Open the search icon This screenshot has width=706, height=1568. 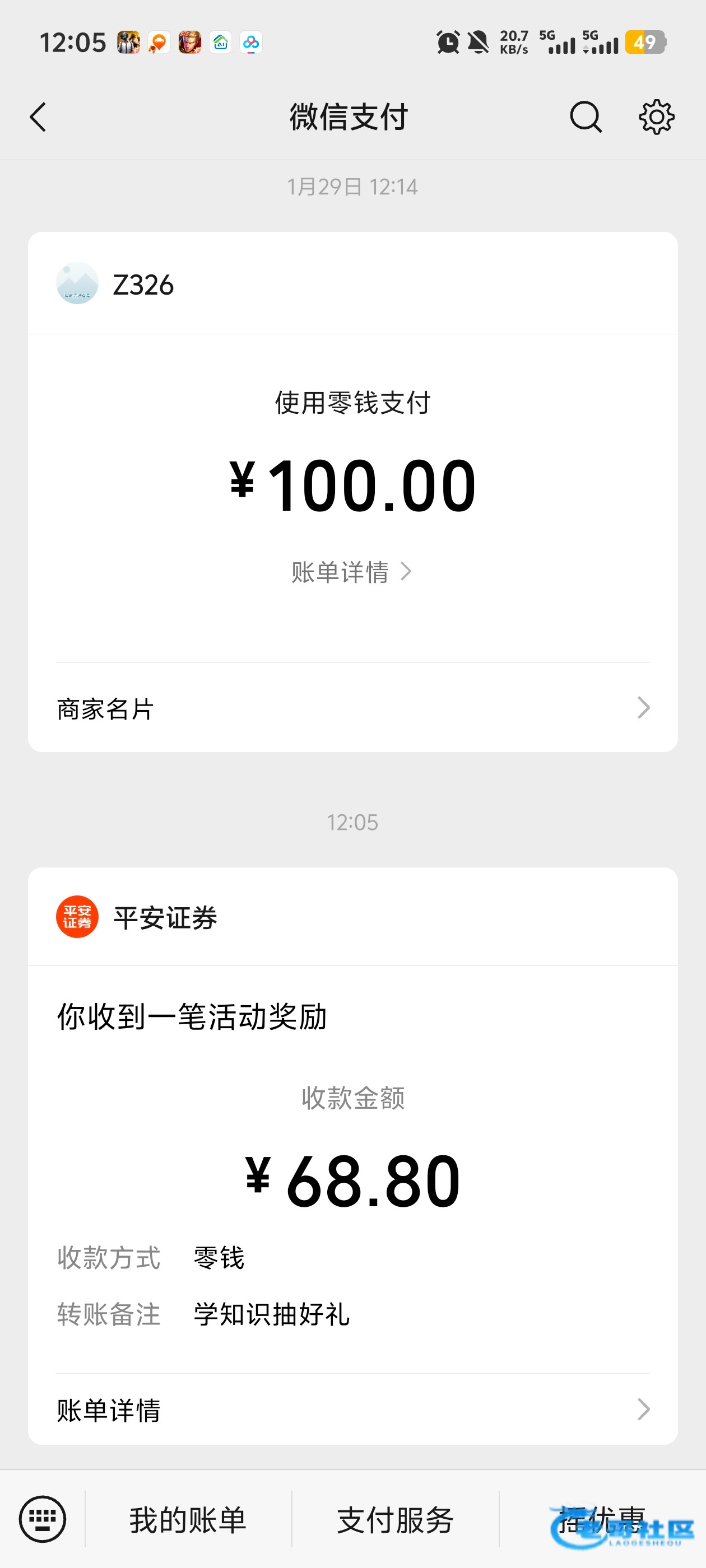point(586,117)
